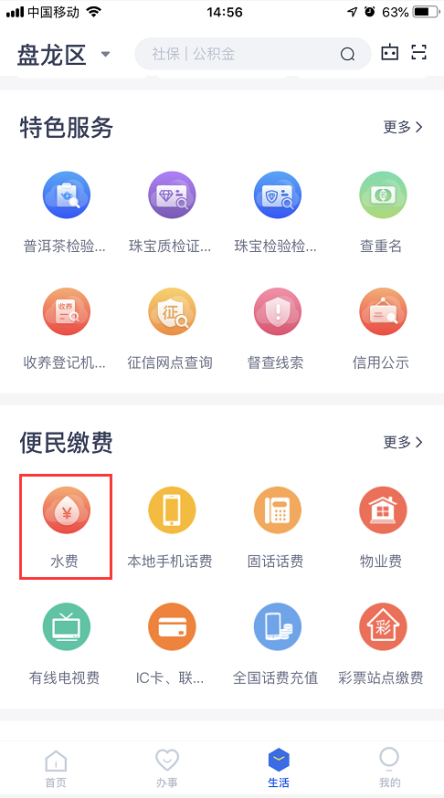This screenshot has height=798, width=444.
Task: Open 信用公示
Action: tap(381, 330)
